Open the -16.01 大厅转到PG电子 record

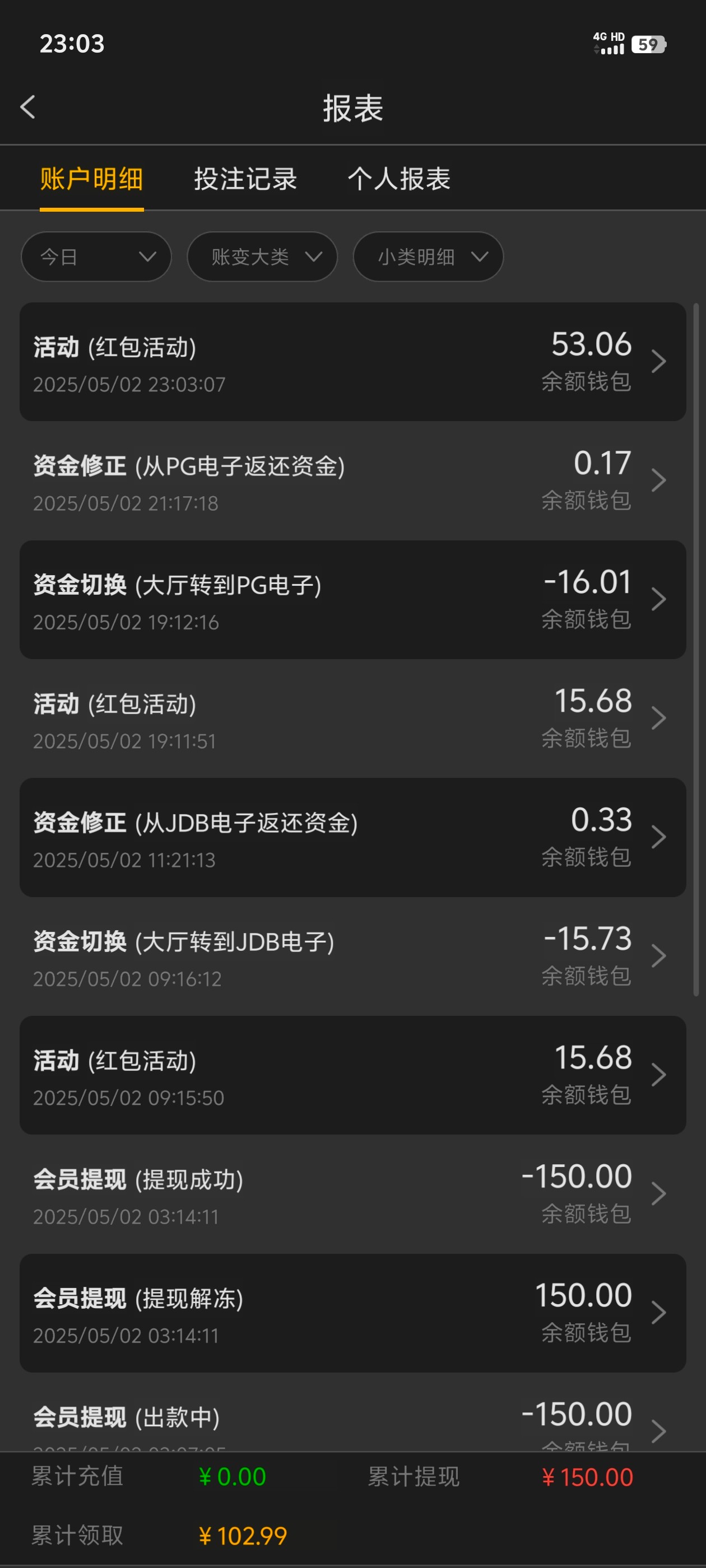tap(352, 600)
